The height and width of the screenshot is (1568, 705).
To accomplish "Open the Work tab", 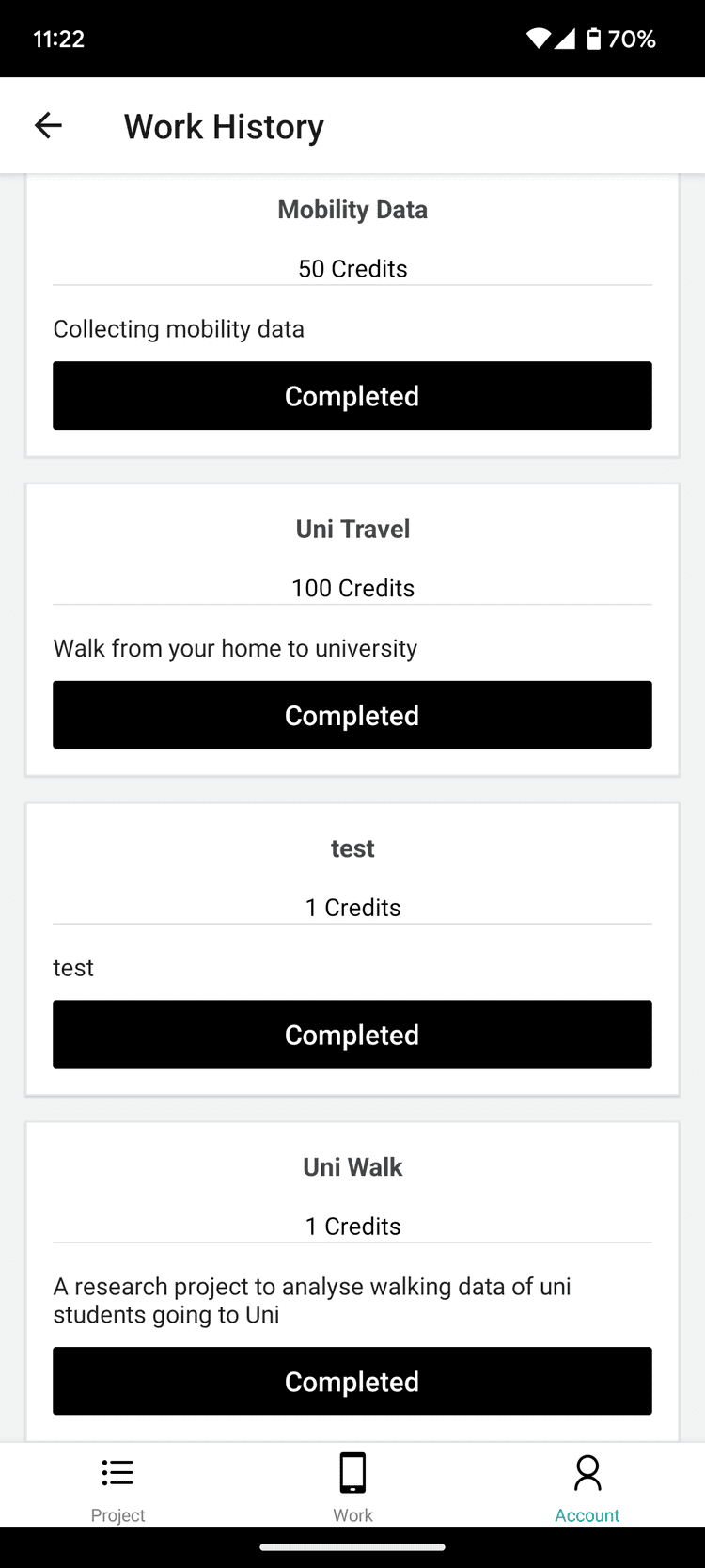I will coord(352,1486).
